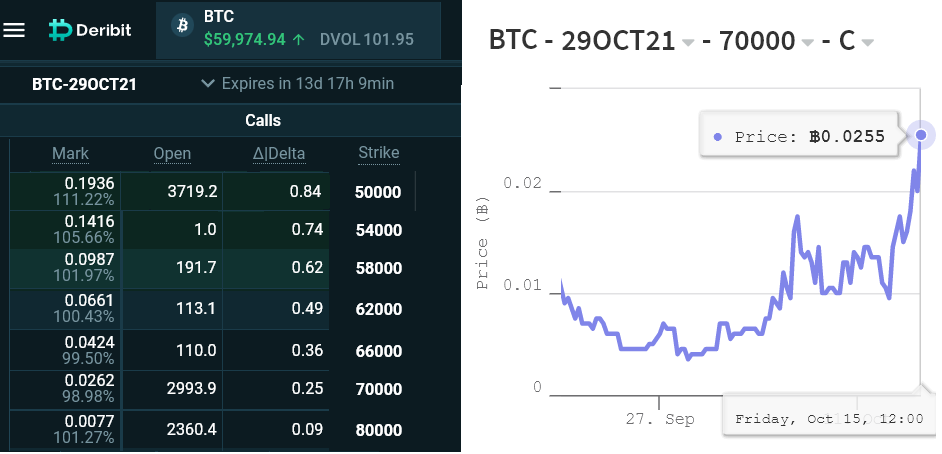The width and height of the screenshot is (942, 454).
Task: Tap the Open column header
Action: click(172, 154)
